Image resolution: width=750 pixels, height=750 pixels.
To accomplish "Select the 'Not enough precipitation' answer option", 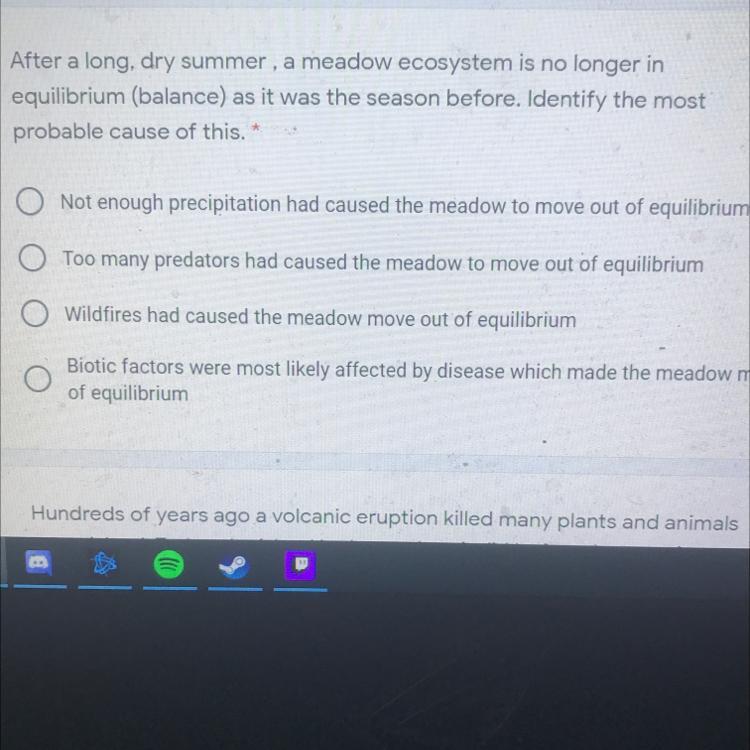I will pyautogui.click(x=31, y=204).
